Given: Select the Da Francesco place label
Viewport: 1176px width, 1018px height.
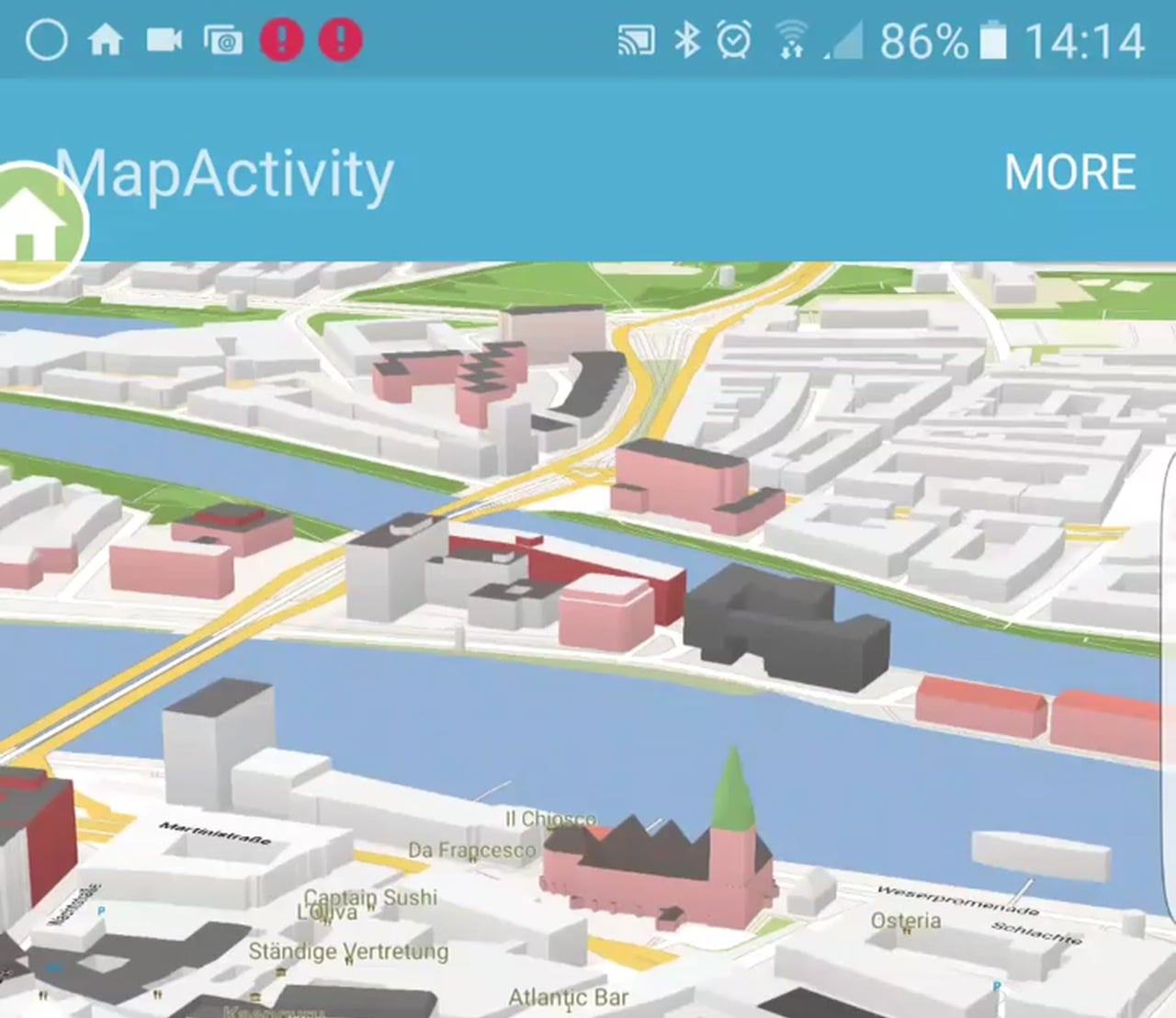Looking at the screenshot, I should (471, 851).
